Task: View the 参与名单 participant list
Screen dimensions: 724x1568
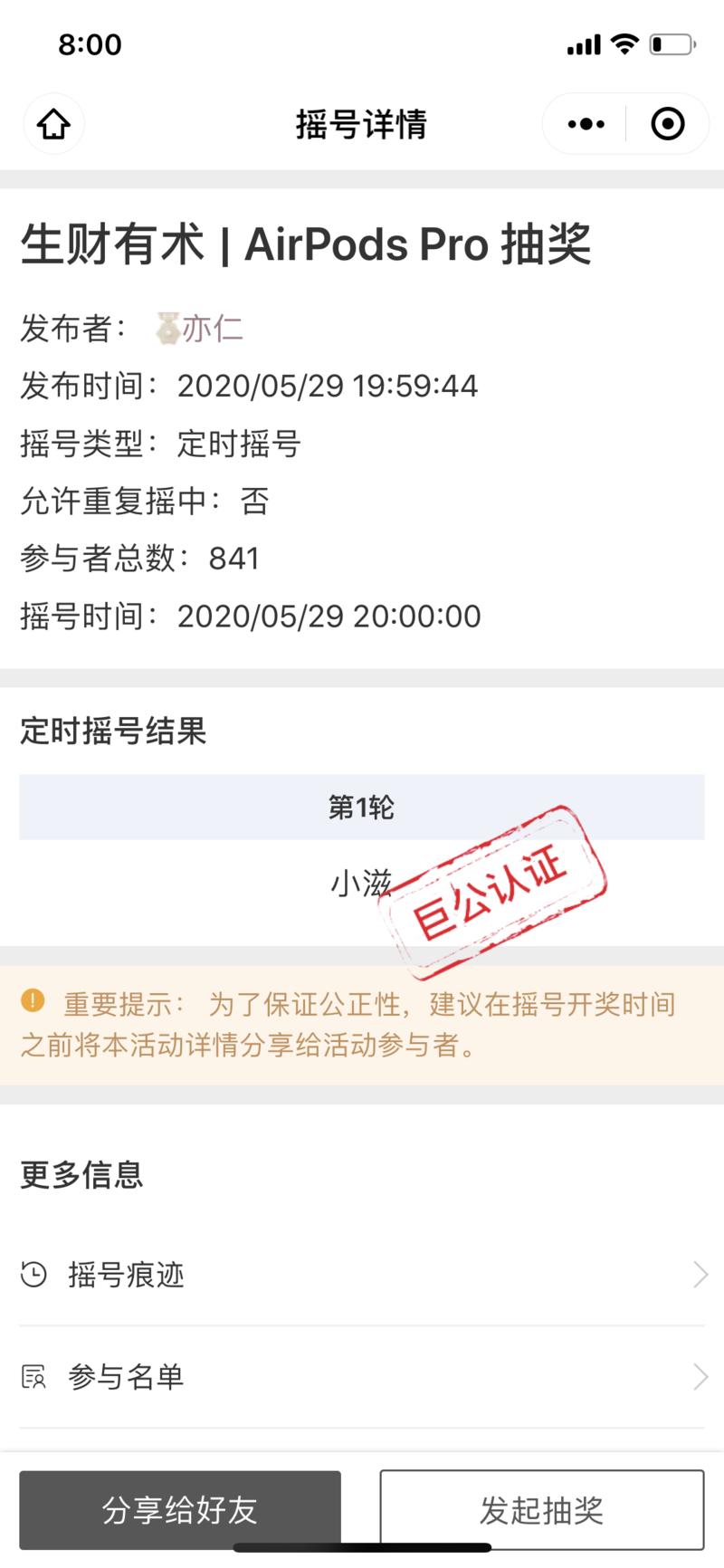Action: tap(362, 1377)
